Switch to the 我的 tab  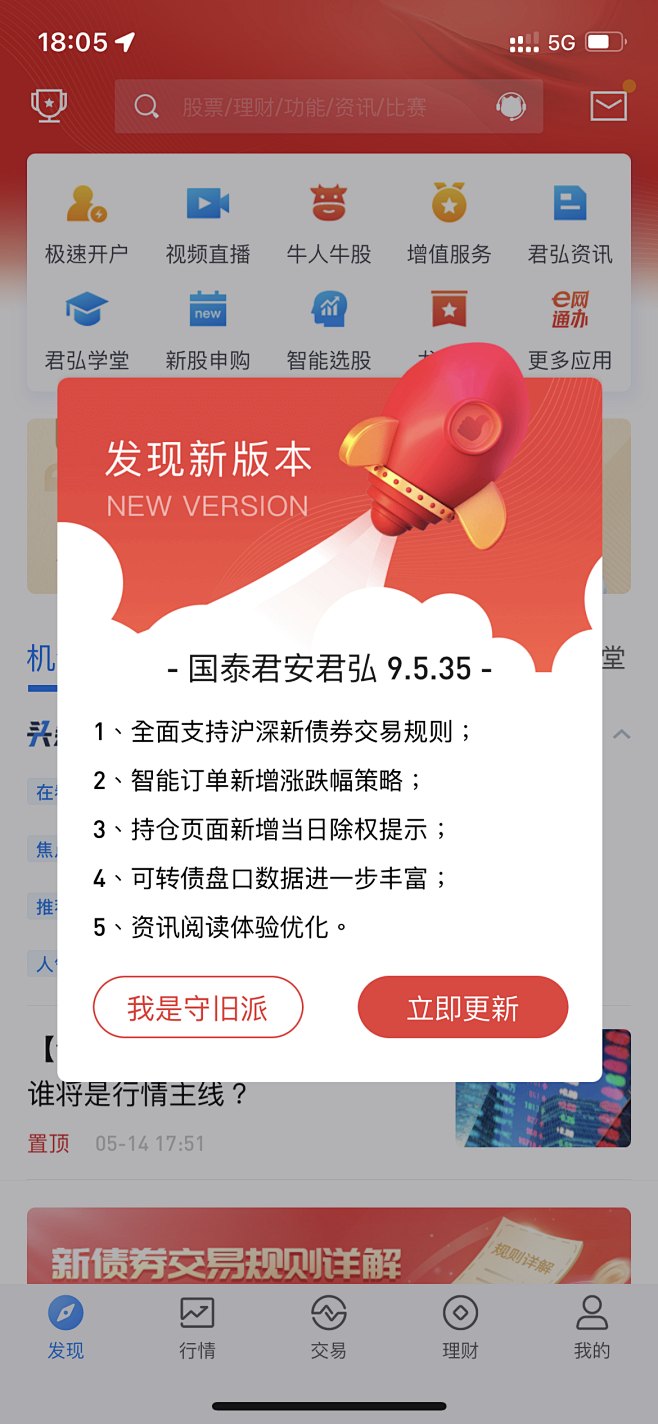click(x=591, y=1327)
